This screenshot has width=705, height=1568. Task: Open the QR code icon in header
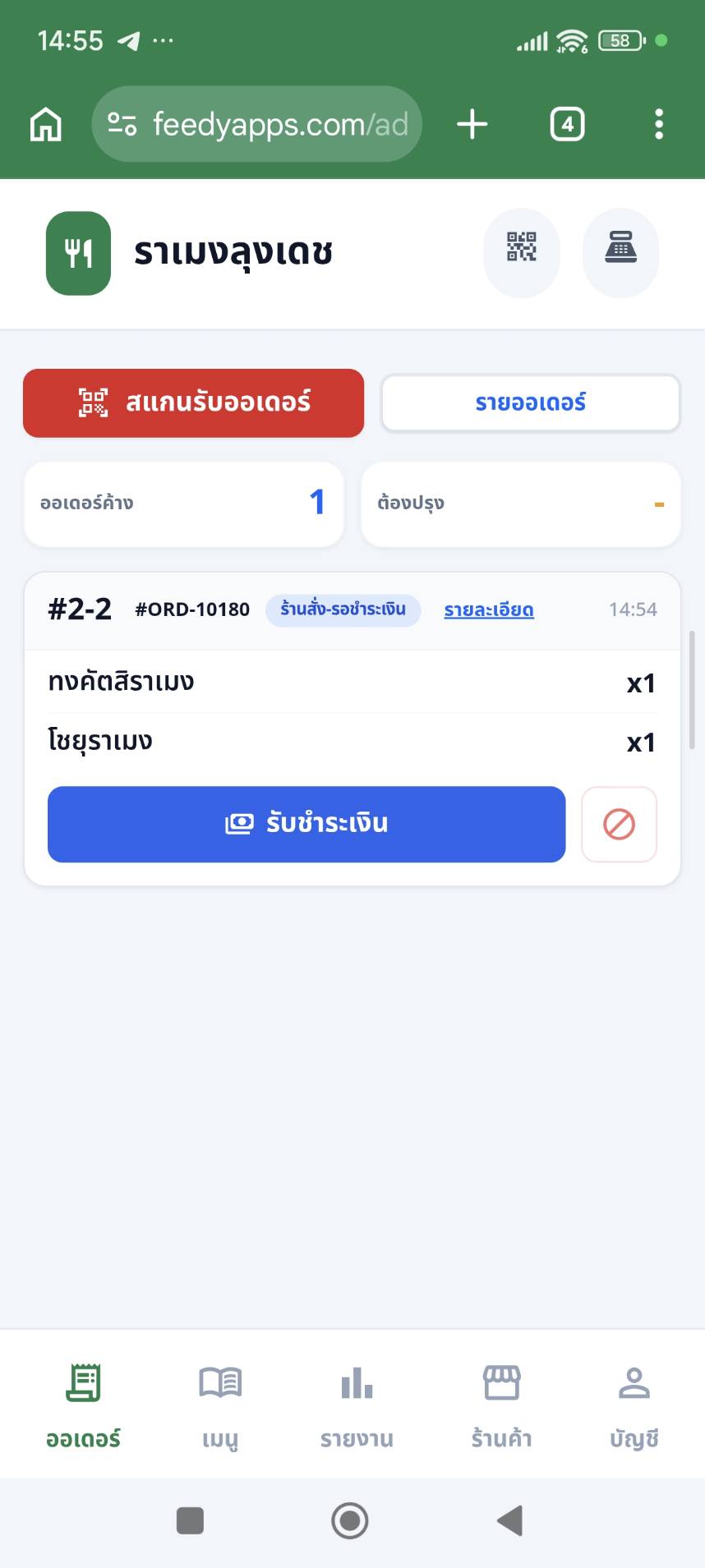tap(522, 247)
